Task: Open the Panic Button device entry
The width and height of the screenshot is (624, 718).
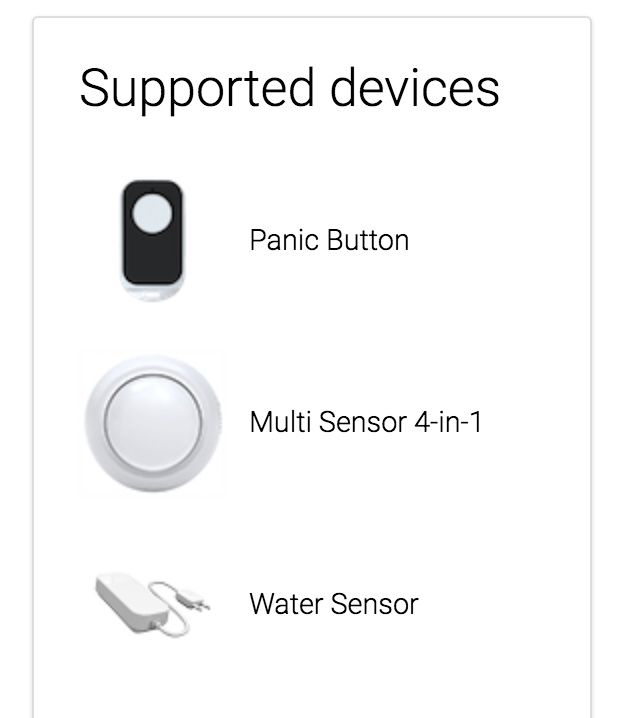Action: [328, 241]
